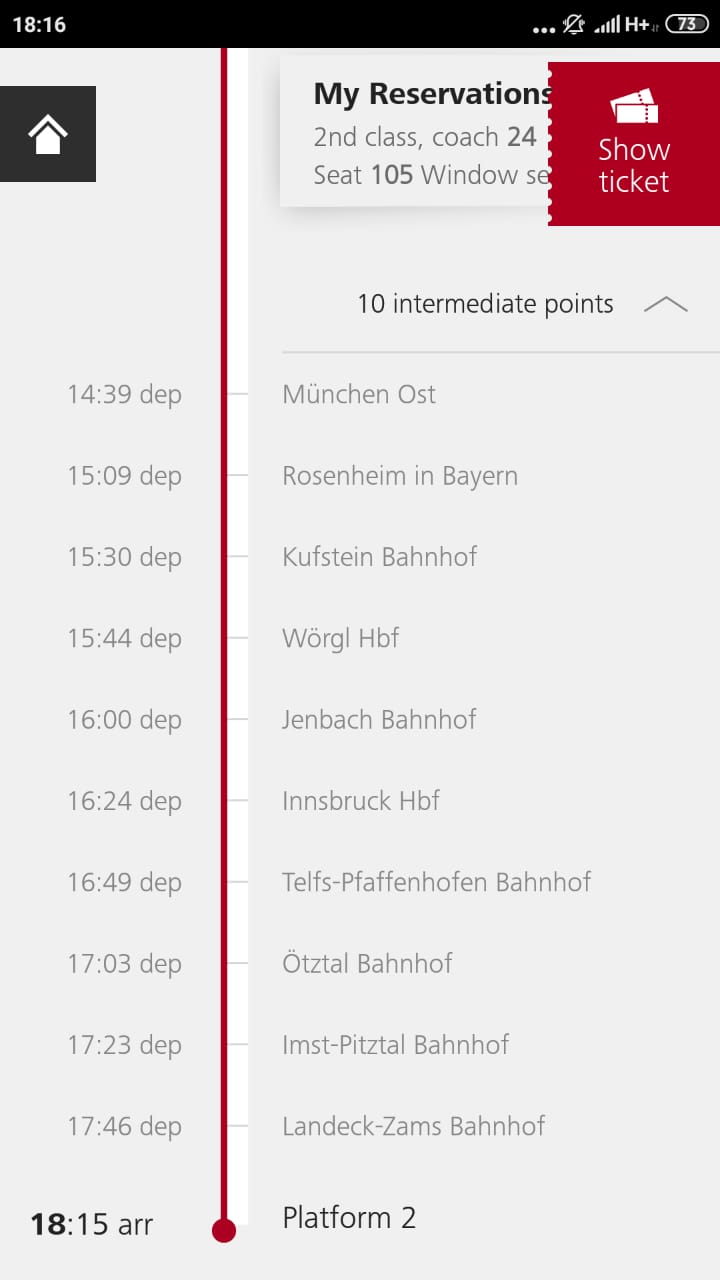Open Kufstein Bahnhof stop details
Viewport: 720px width, 1280px height.
(x=380, y=557)
